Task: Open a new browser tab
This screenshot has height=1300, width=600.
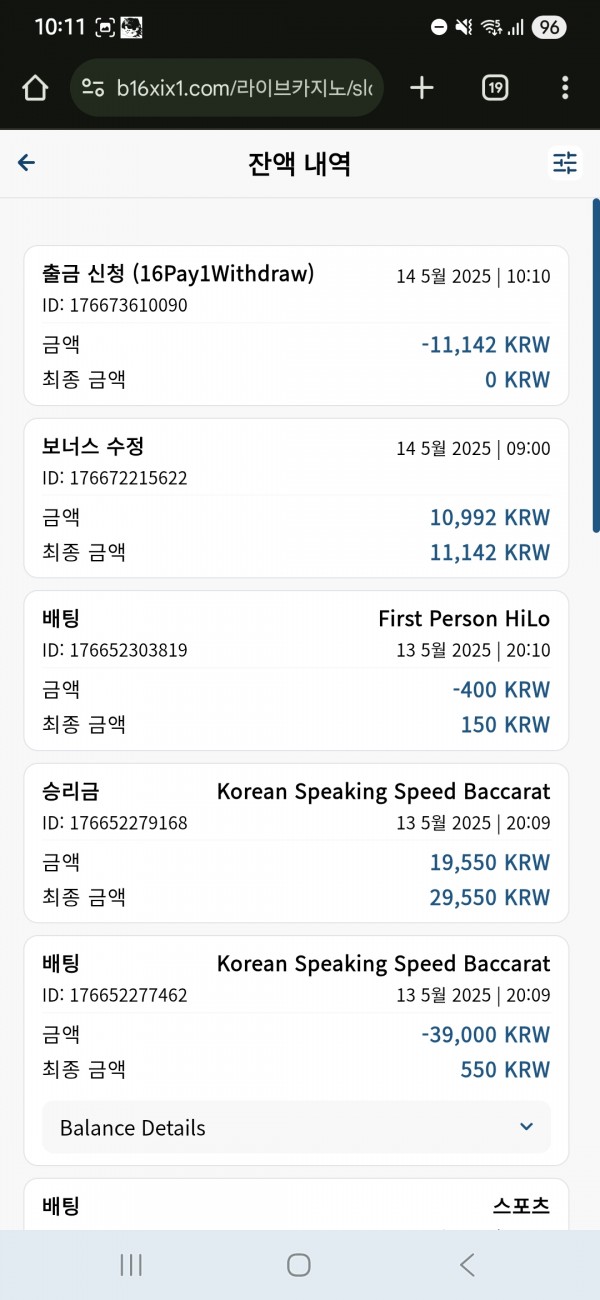Action: pos(422,88)
